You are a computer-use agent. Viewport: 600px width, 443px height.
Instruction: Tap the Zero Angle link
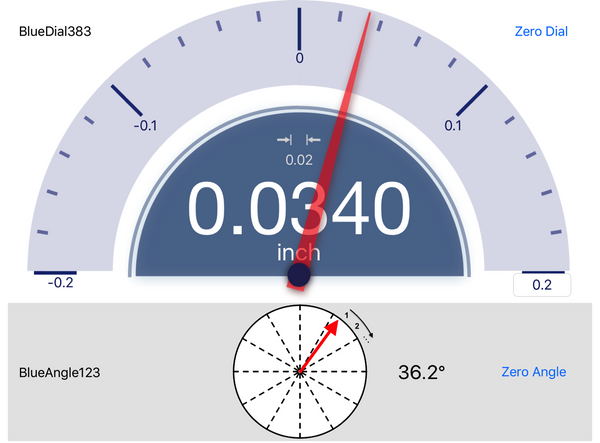coord(533,372)
